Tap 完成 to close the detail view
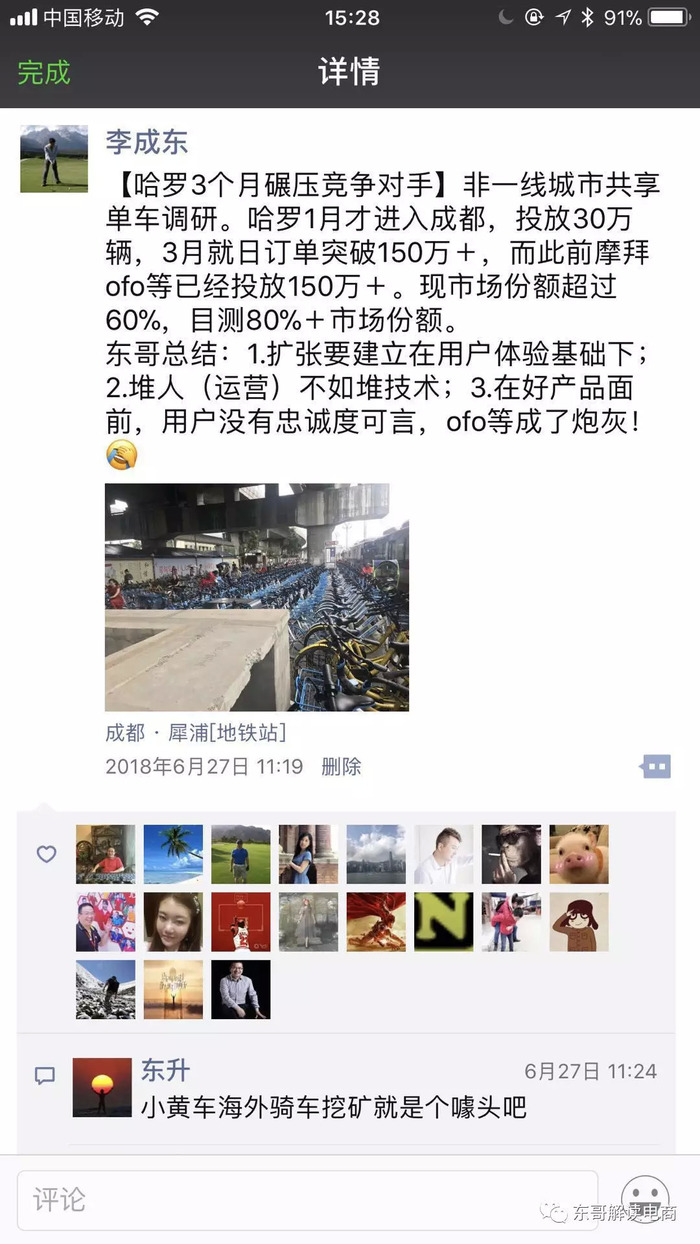Image resolution: width=700 pixels, height=1244 pixels. (x=44, y=72)
